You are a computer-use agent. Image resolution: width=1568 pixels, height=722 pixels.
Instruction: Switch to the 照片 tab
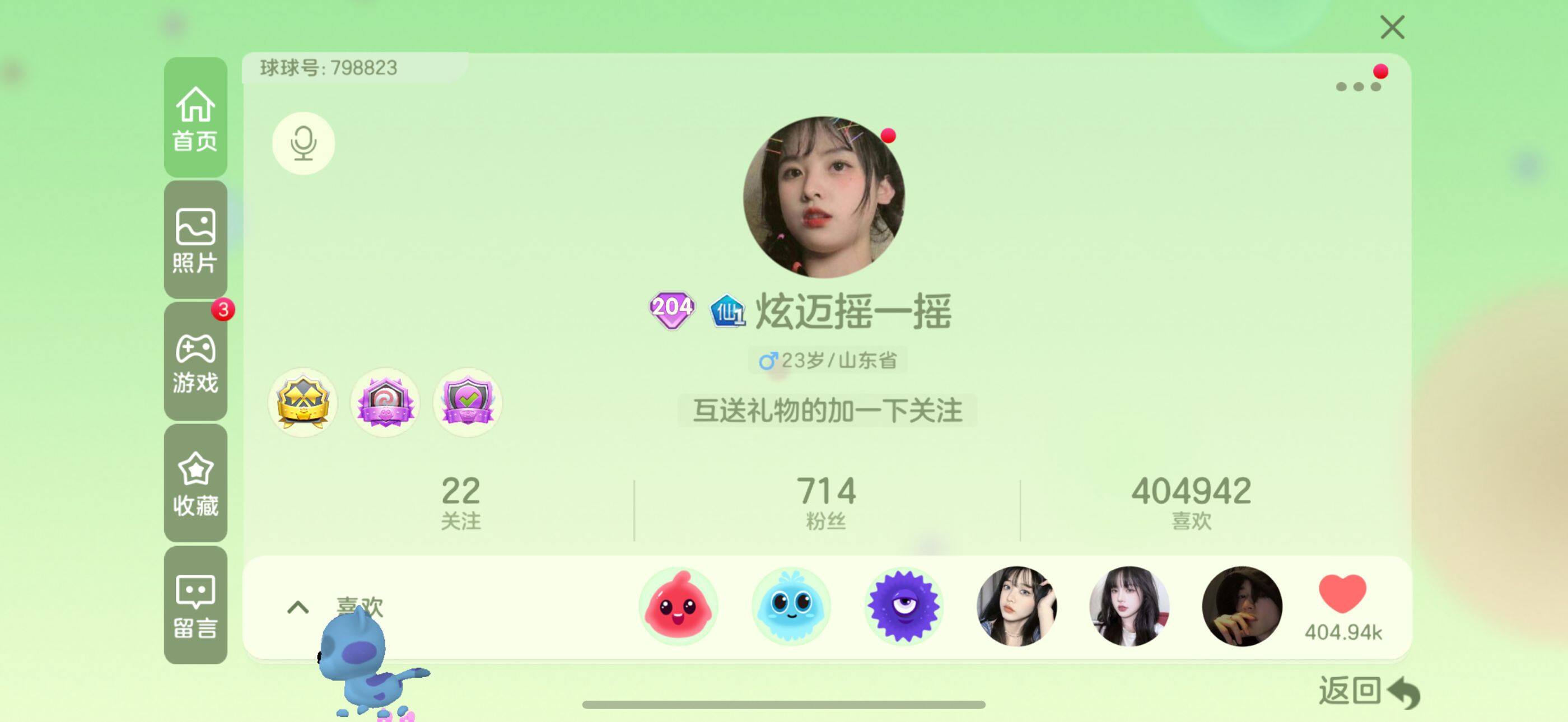coord(195,240)
